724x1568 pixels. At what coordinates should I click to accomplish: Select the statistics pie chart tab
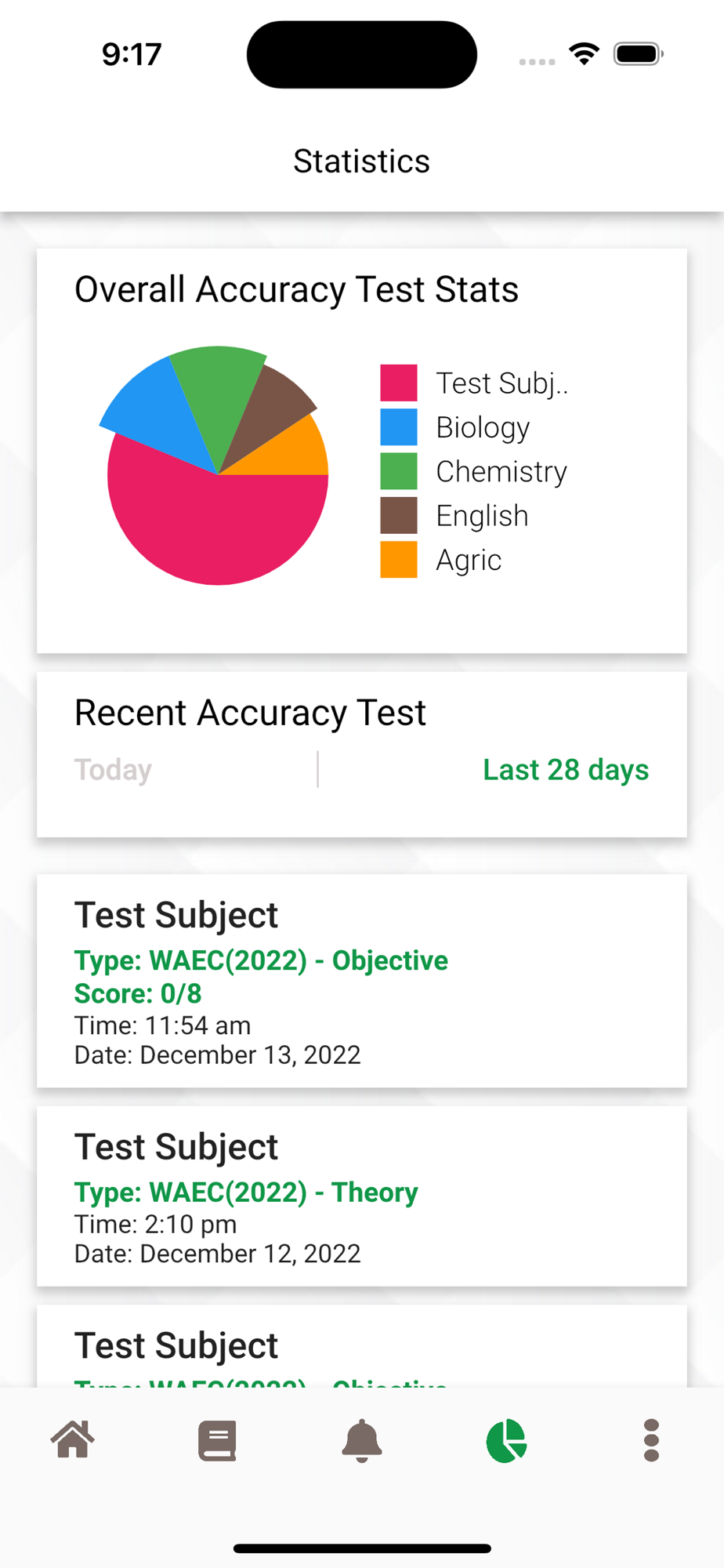pos(506,1440)
